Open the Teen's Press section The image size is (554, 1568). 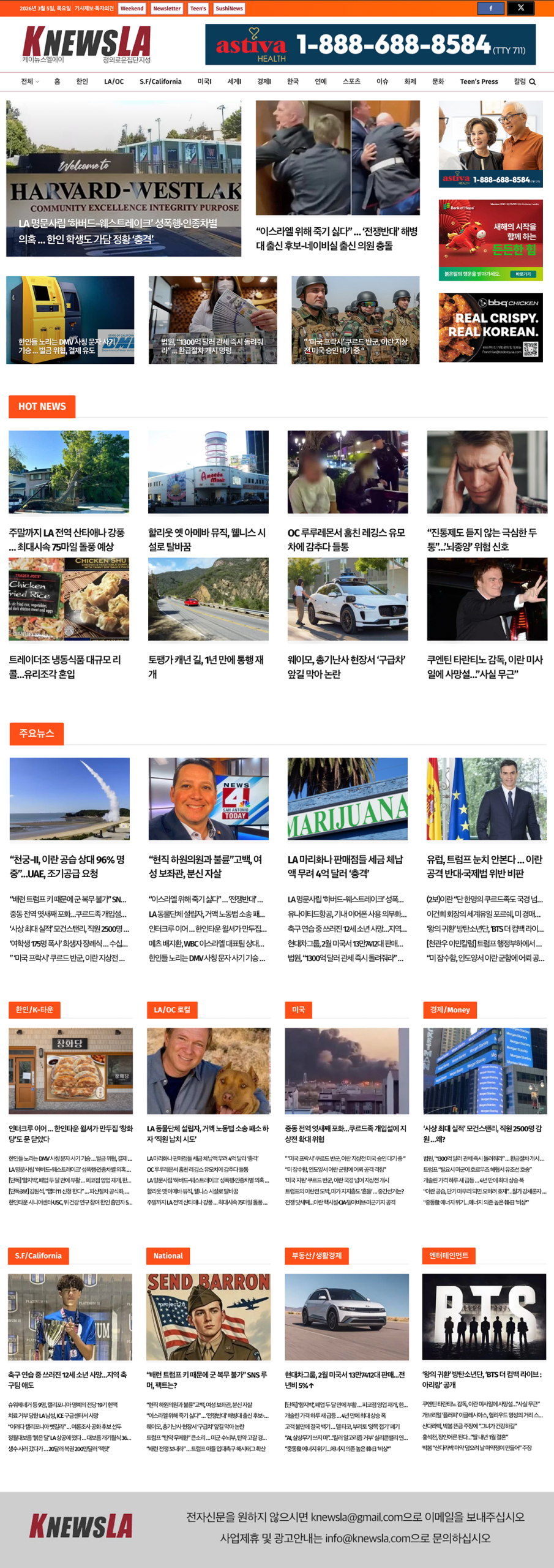pyautogui.click(x=479, y=81)
